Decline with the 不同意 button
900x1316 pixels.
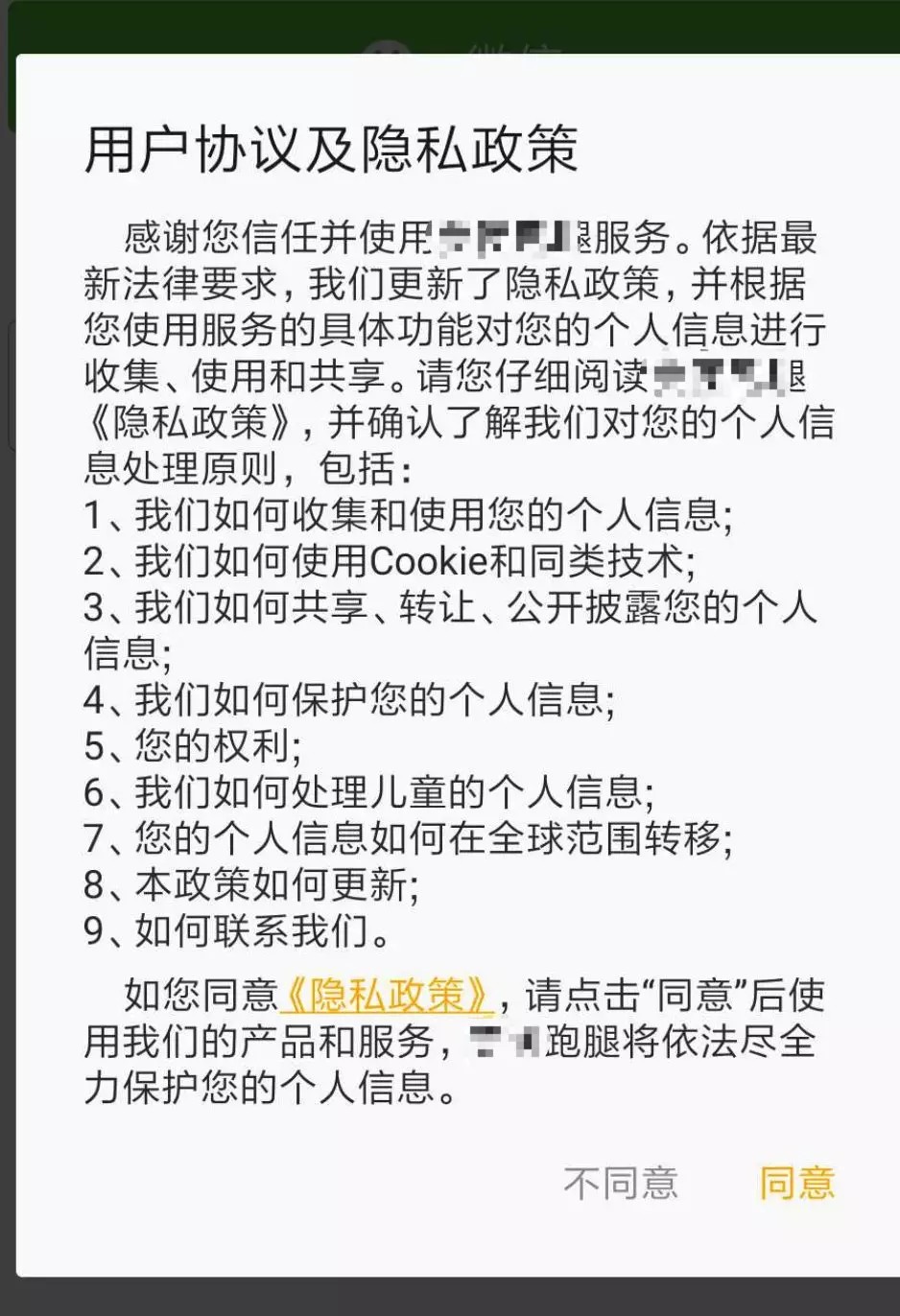tap(621, 1183)
